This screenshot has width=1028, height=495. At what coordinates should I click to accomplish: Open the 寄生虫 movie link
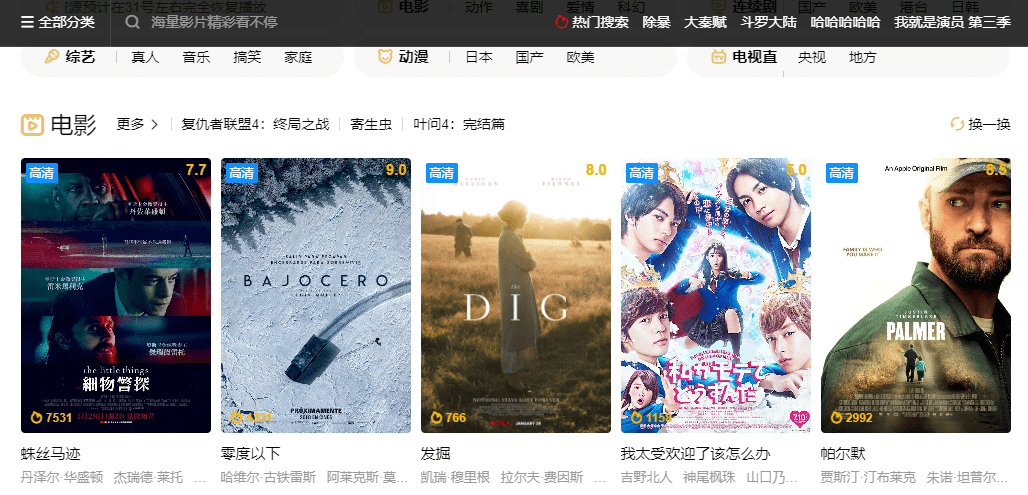pyautogui.click(x=371, y=125)
